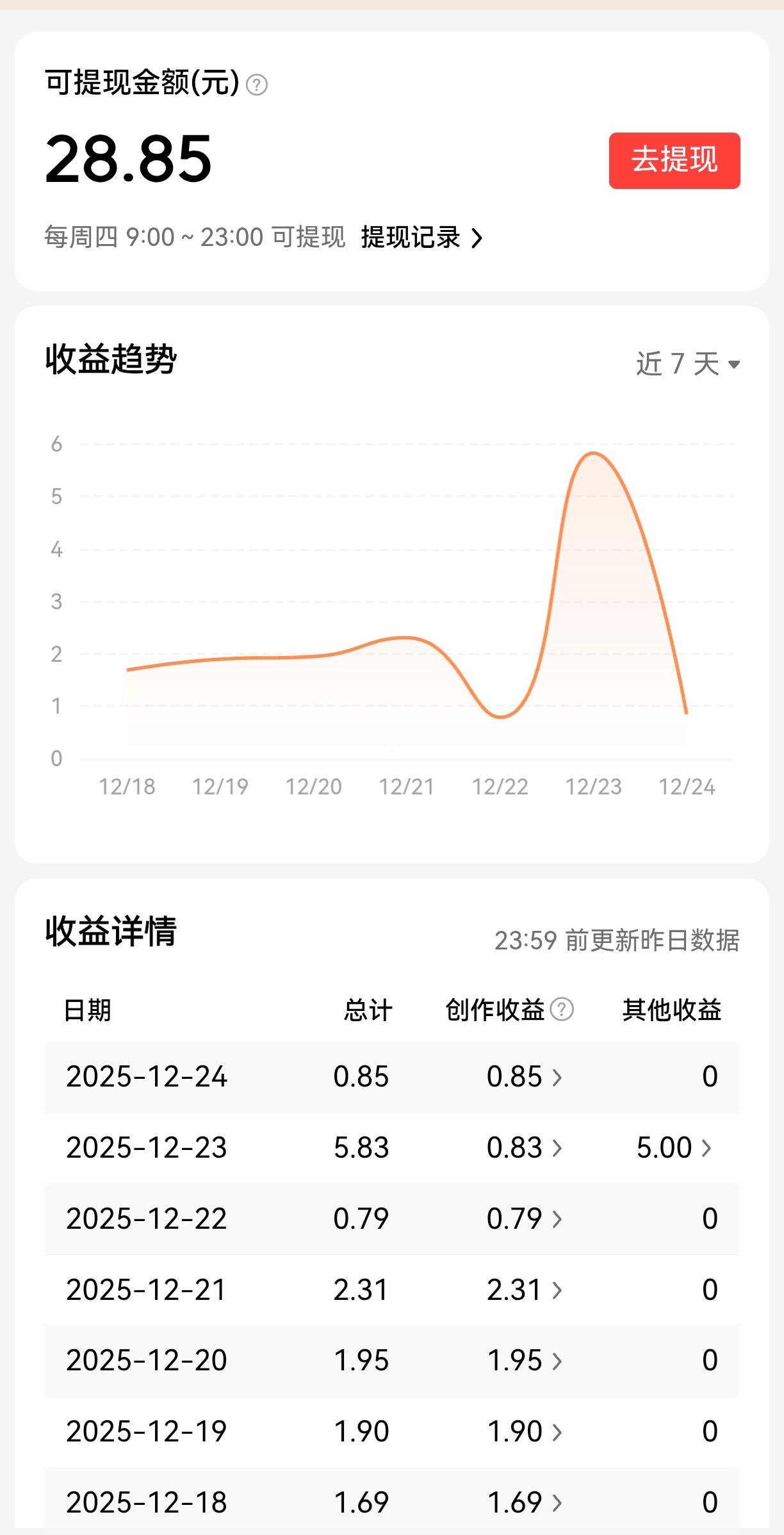The image size is (784, 1535).
Task: Click the arrow next to 2.31 on 12-21
Action: pos(556,1291)
